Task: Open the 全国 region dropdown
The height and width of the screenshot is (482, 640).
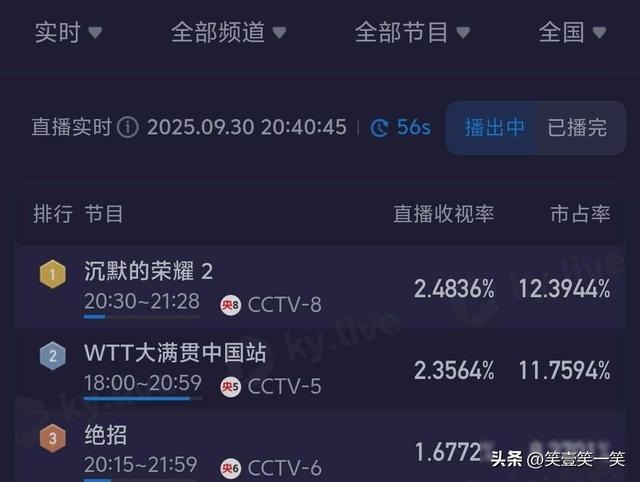Action: pyautogui.click(x=572, y=32)
